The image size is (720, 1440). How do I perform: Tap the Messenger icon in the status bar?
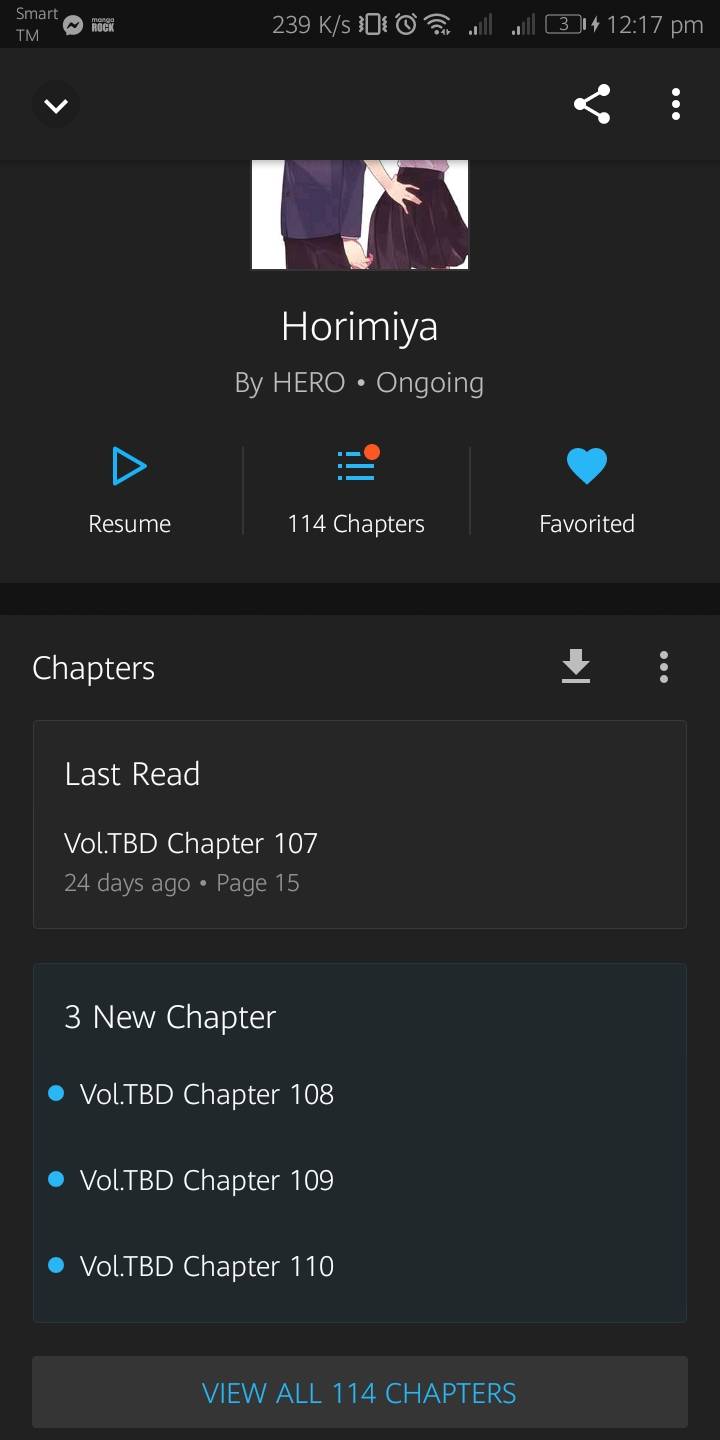[71, 24]
